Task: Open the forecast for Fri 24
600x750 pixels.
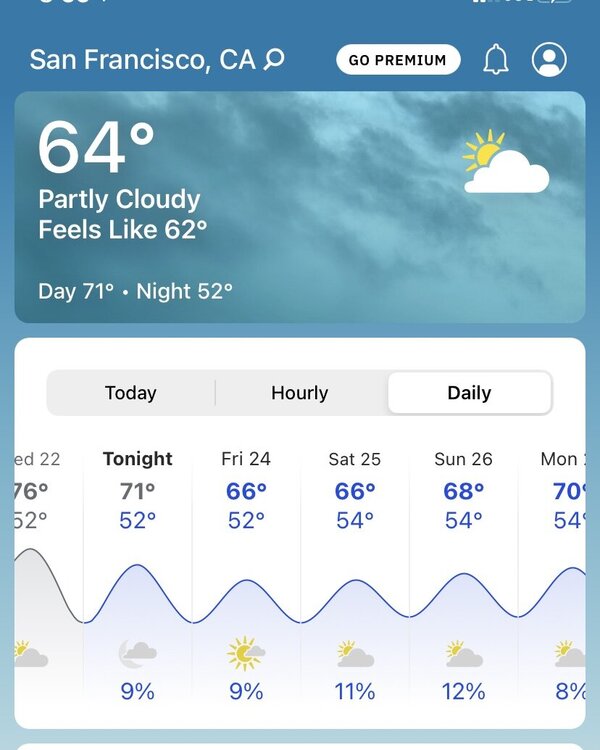Action: coord(246,575)
